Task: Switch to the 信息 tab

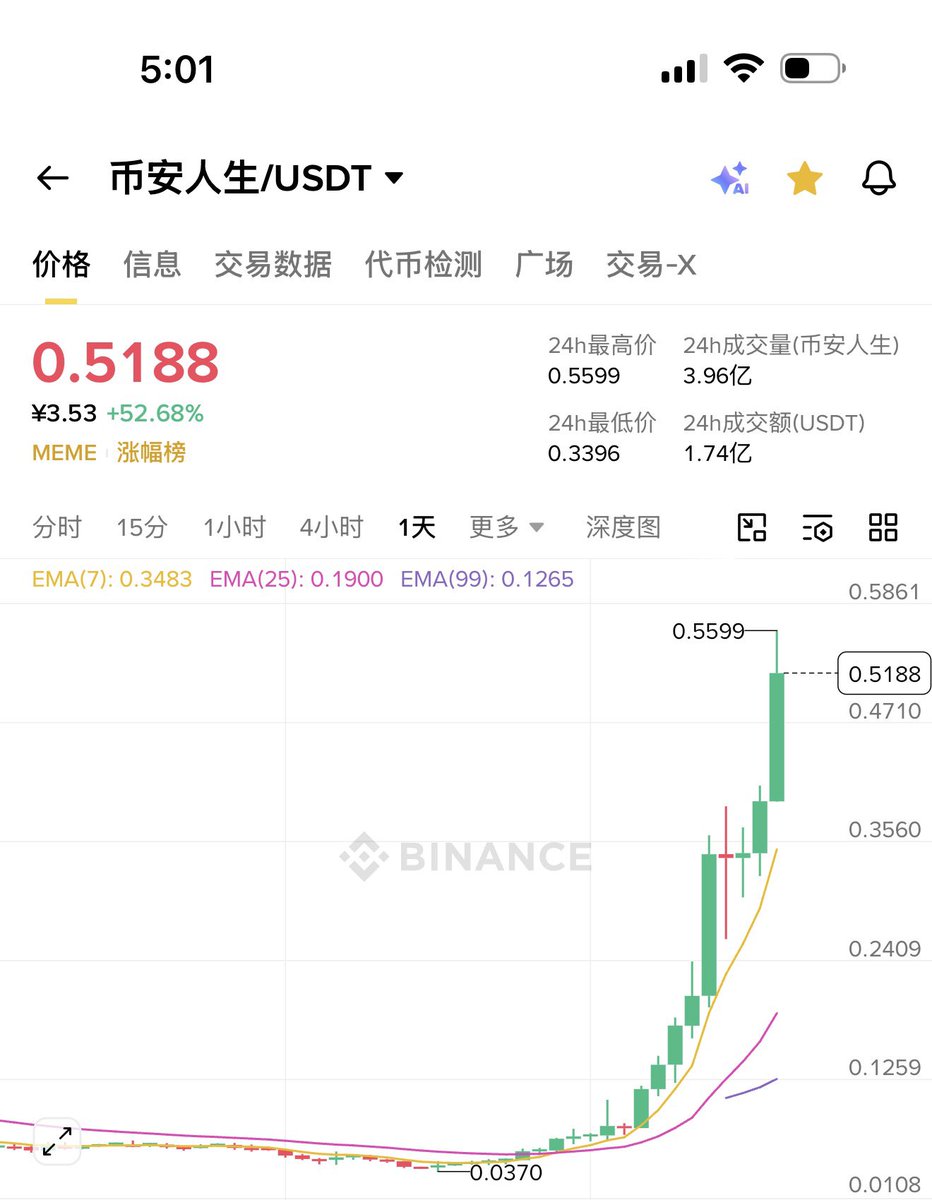Action: click(152, 265)
